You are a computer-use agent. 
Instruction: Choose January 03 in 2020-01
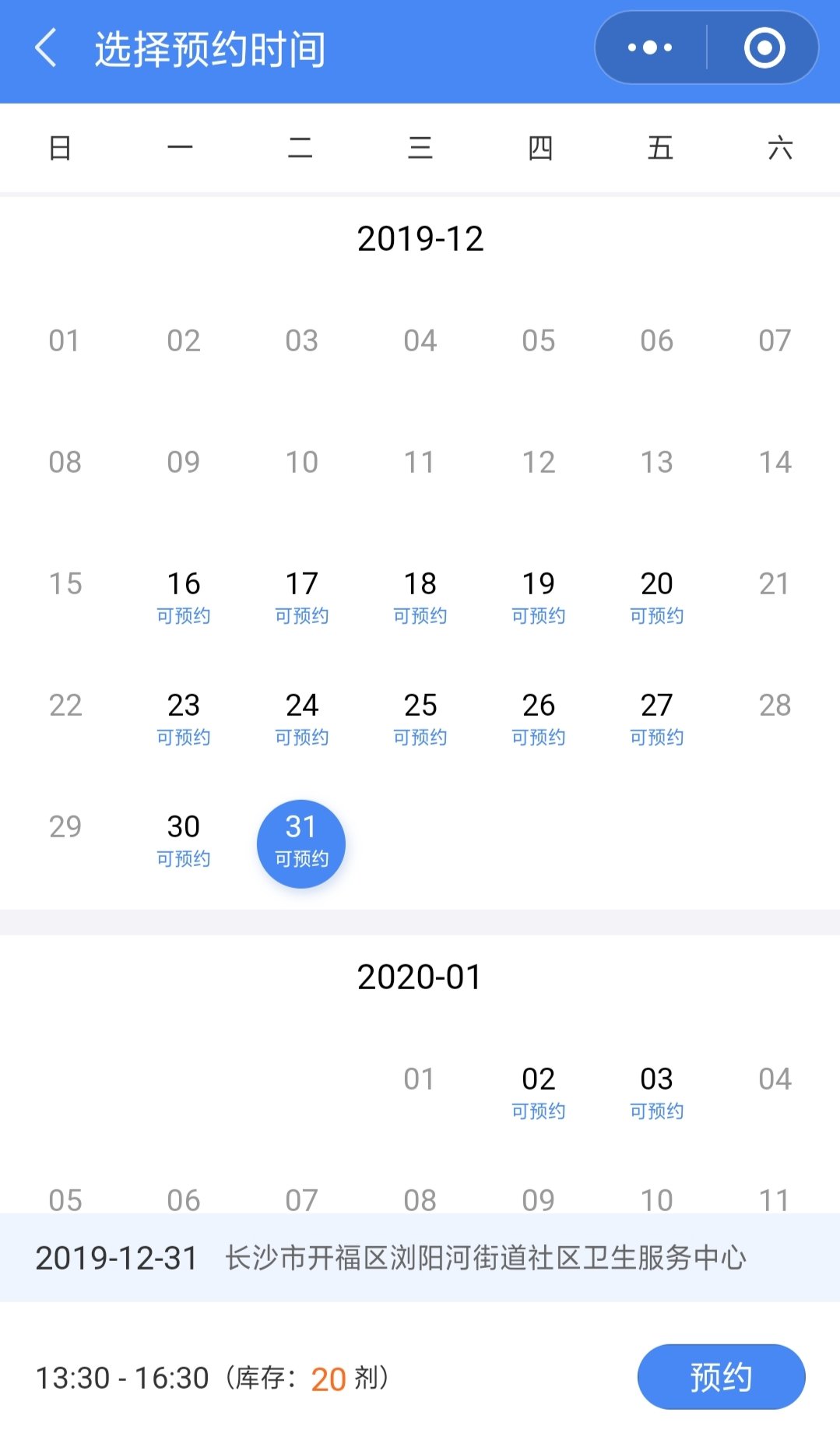(657, 1091)
